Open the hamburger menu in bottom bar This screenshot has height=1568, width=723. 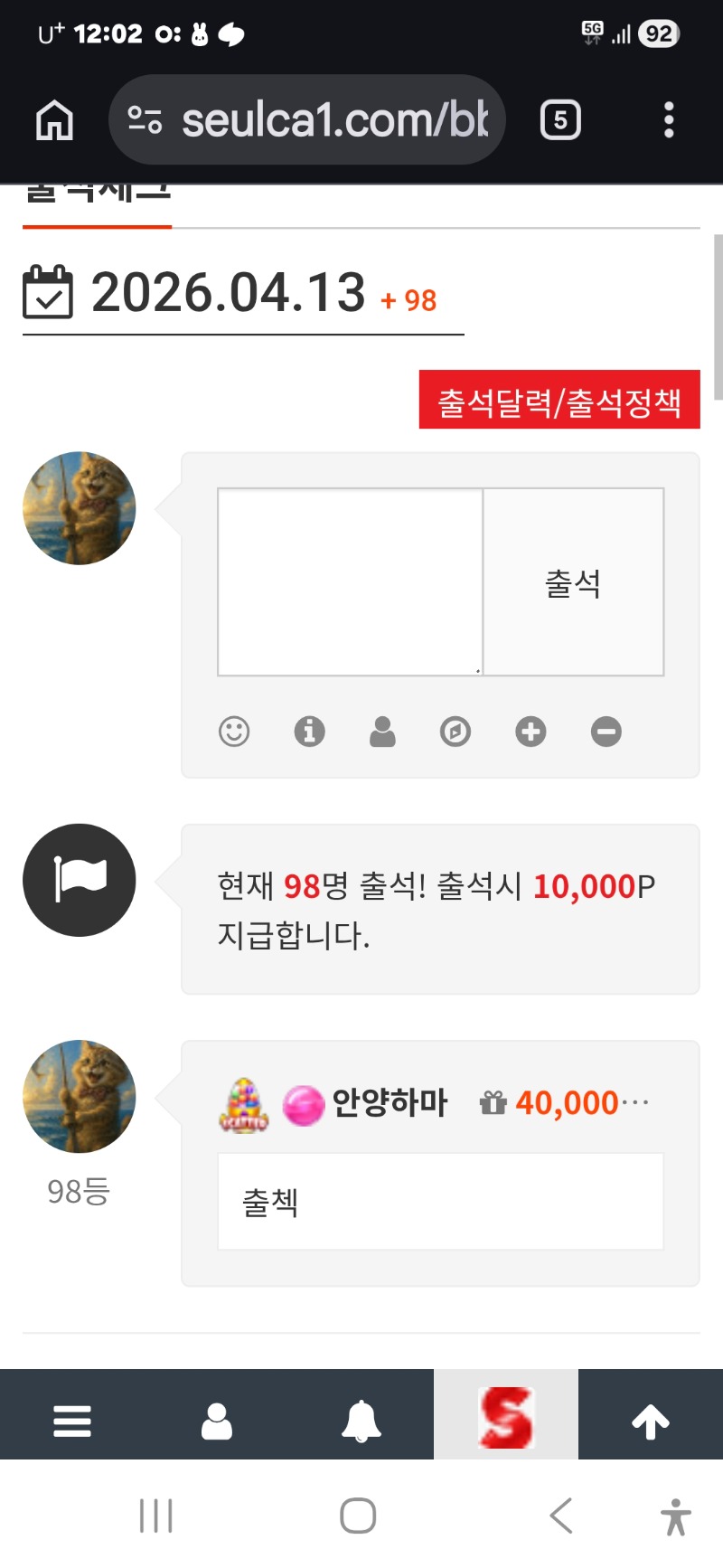click(72, 1421)
